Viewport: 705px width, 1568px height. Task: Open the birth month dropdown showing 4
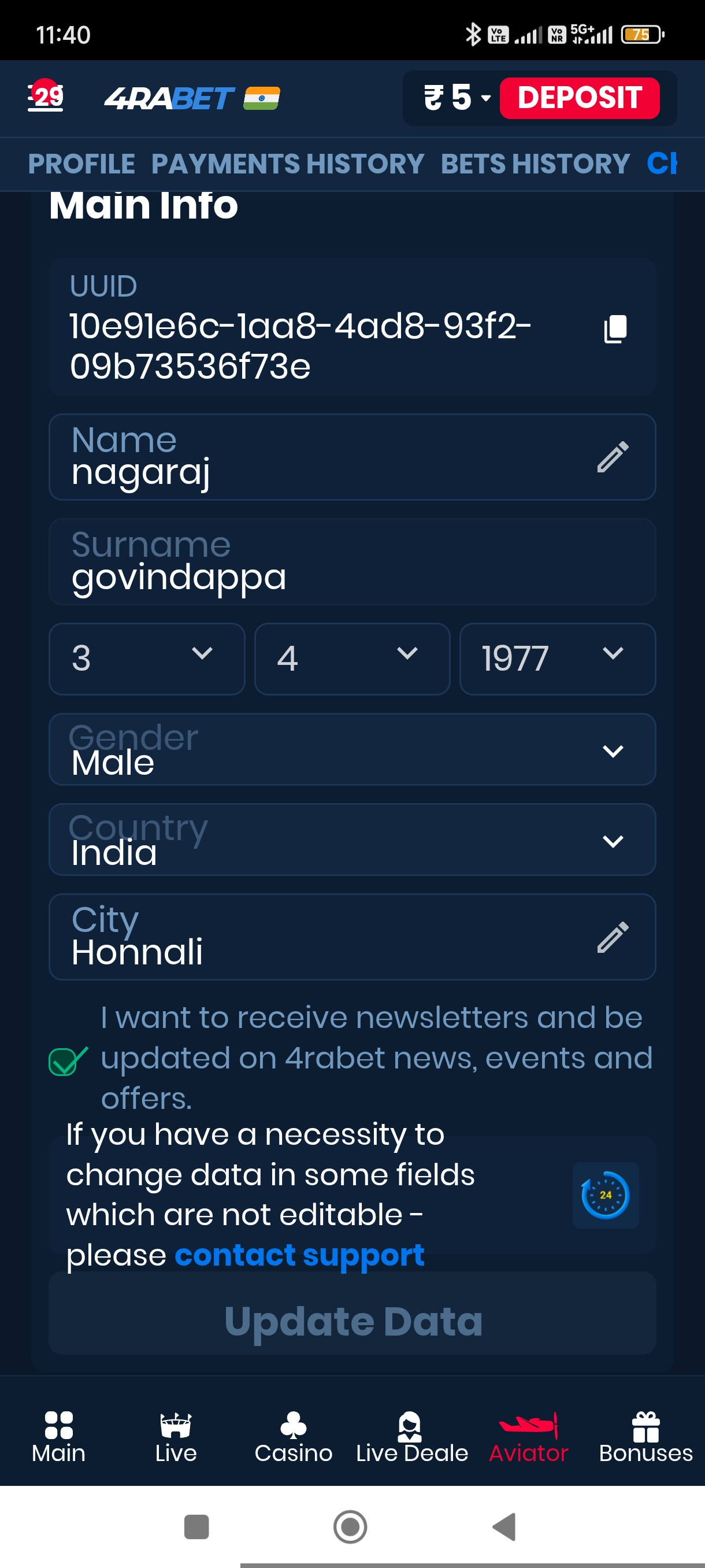click(352, 659)
